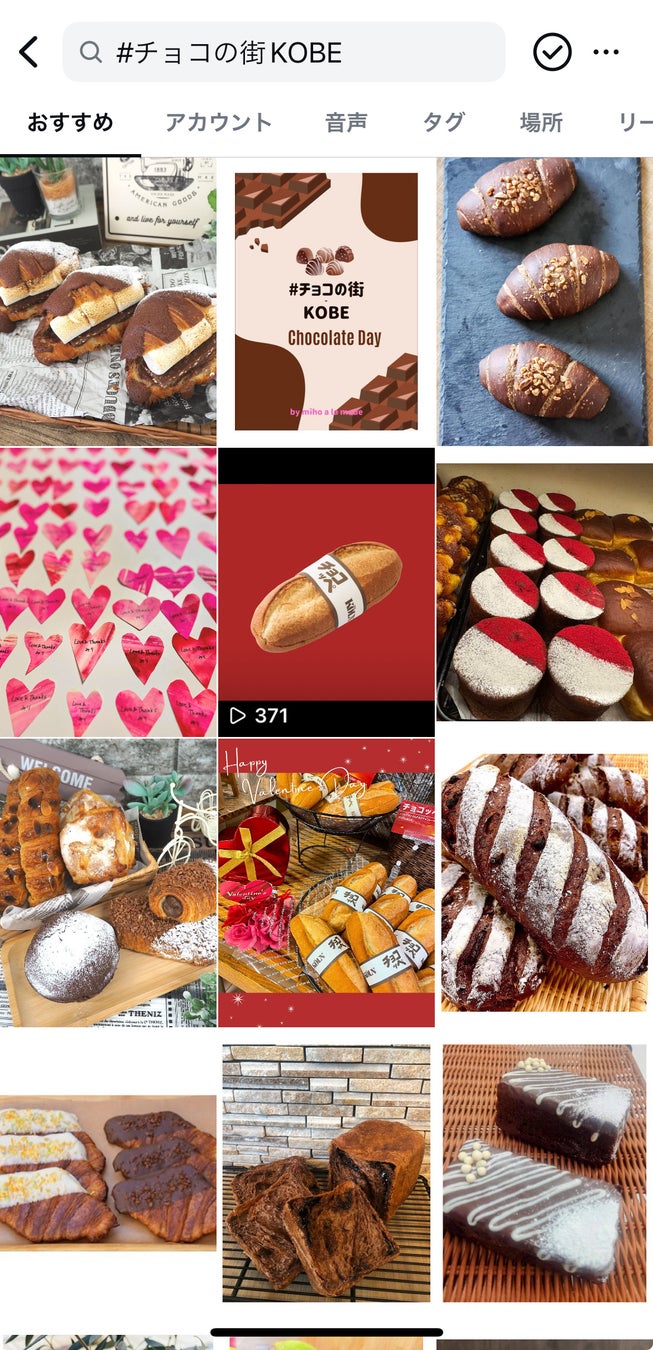The image size is (653, 1350).
Task: Switch to the 場所 tab
Action: pos(541,122)
